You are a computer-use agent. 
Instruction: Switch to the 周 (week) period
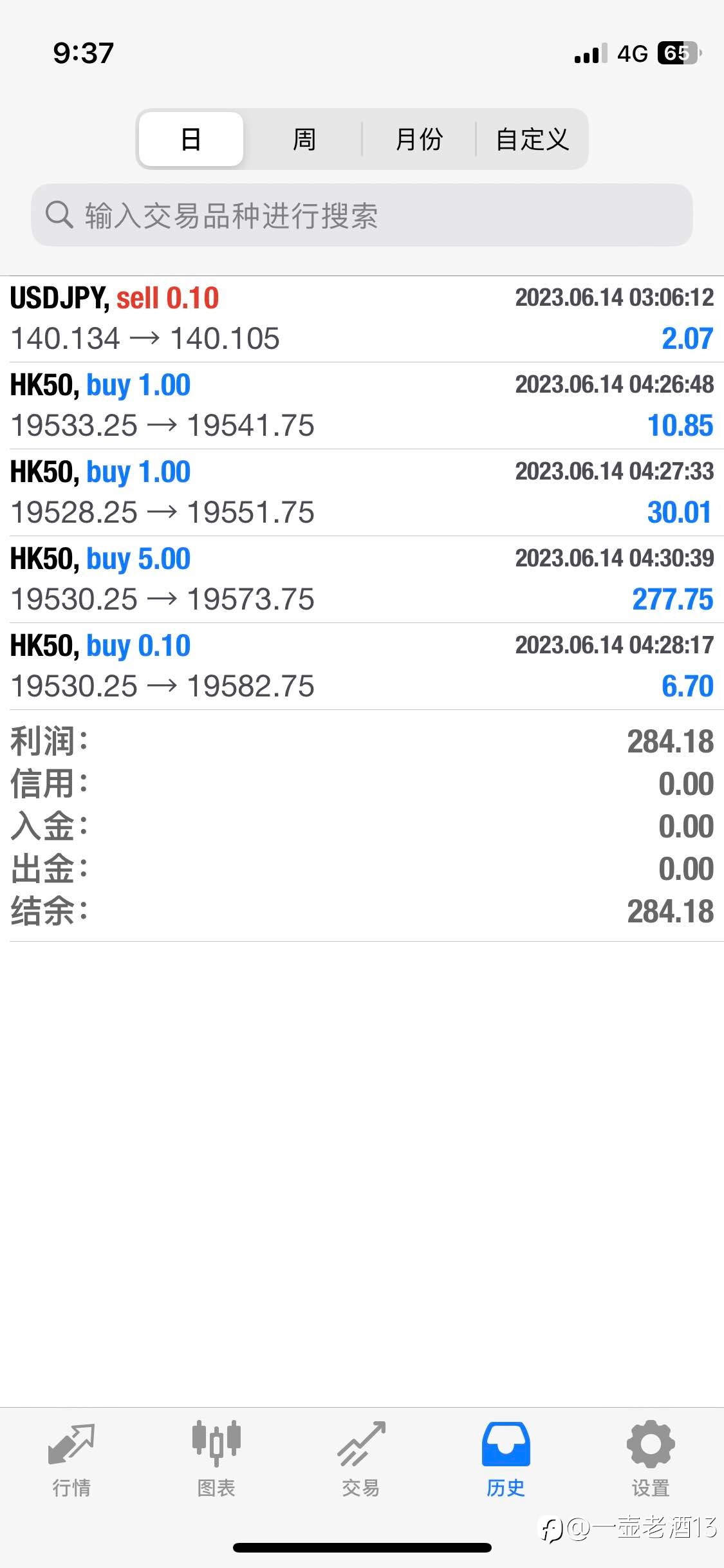tap(304, 139)
